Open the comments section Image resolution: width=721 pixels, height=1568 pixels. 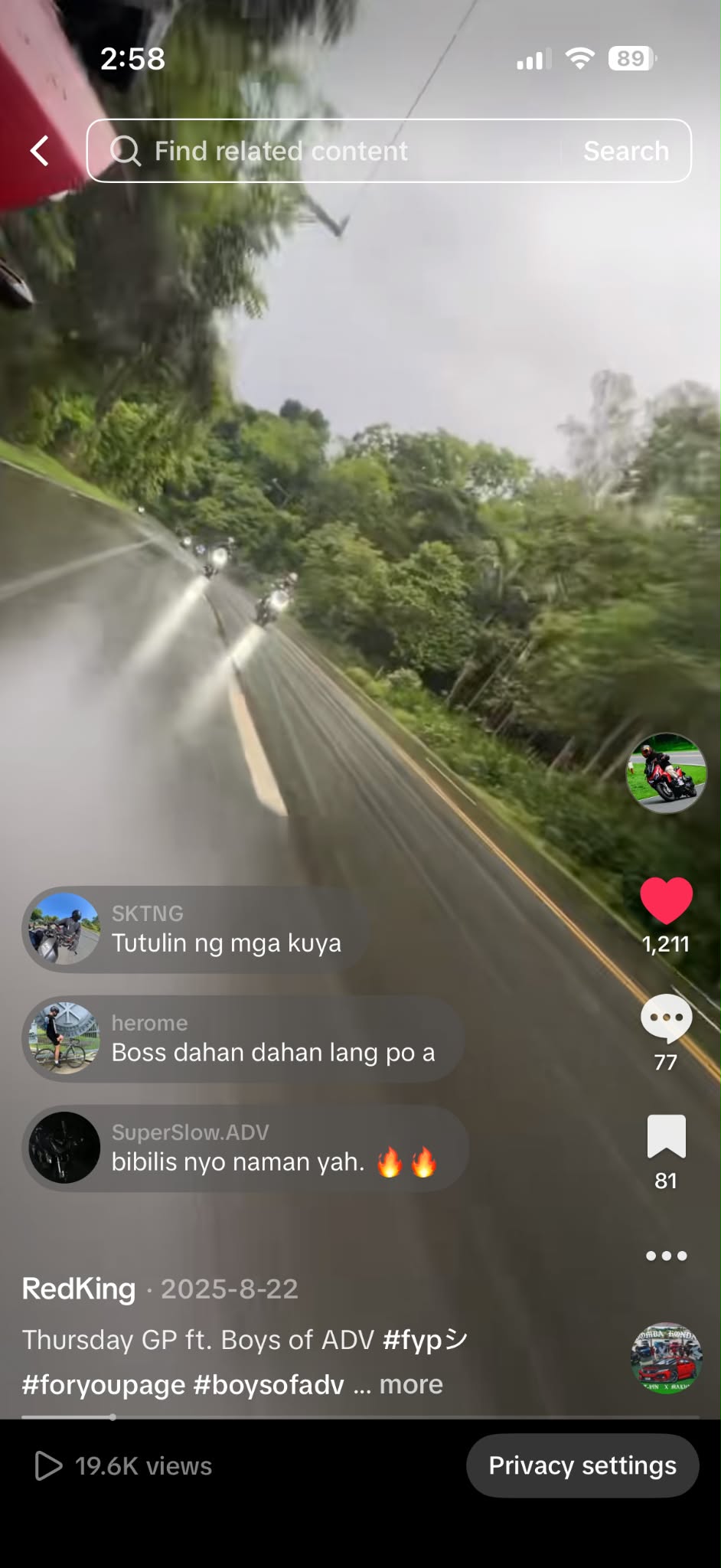coord(666,1018)
